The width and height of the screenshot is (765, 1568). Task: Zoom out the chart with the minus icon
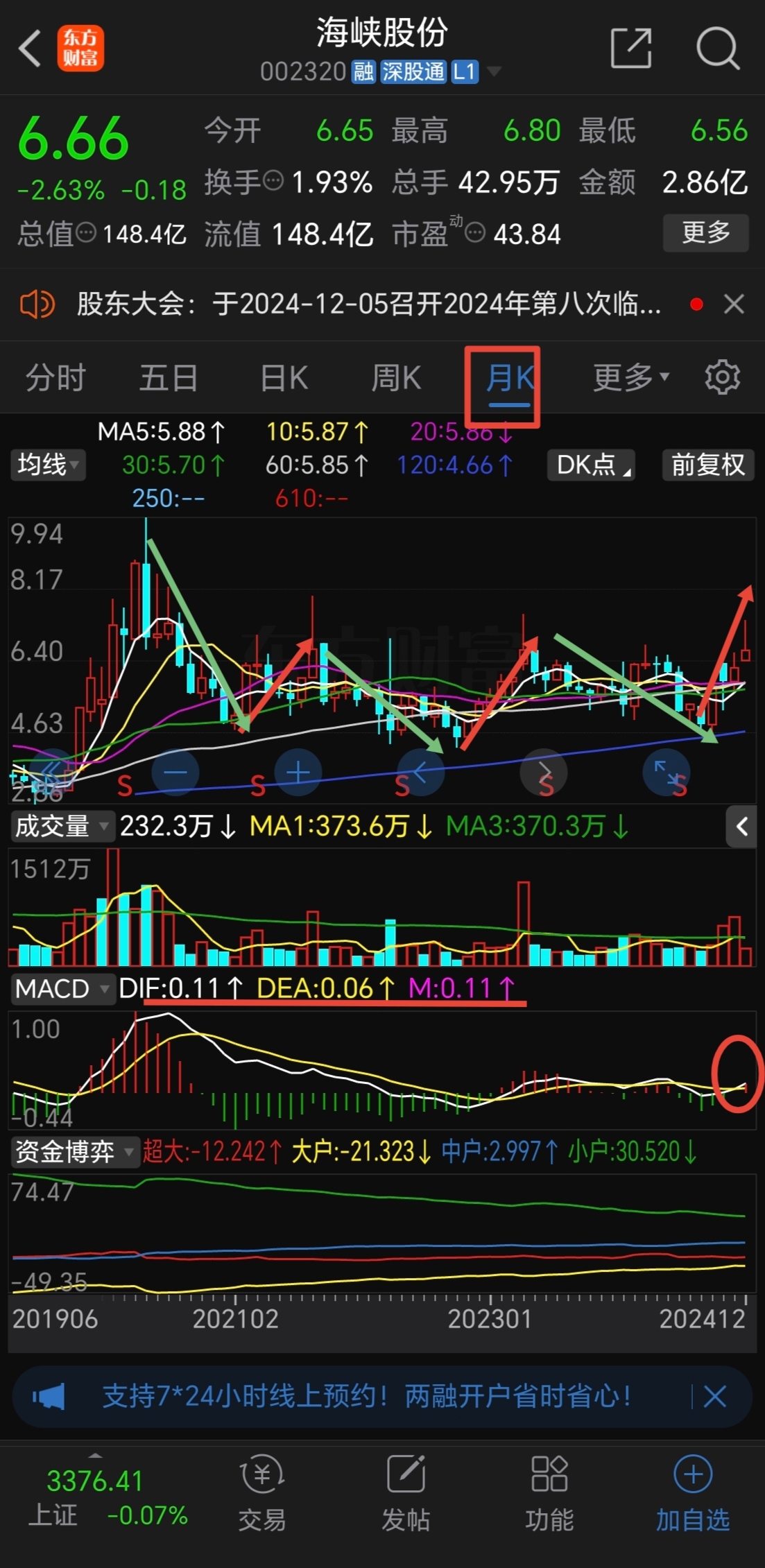tap(175, 772)
